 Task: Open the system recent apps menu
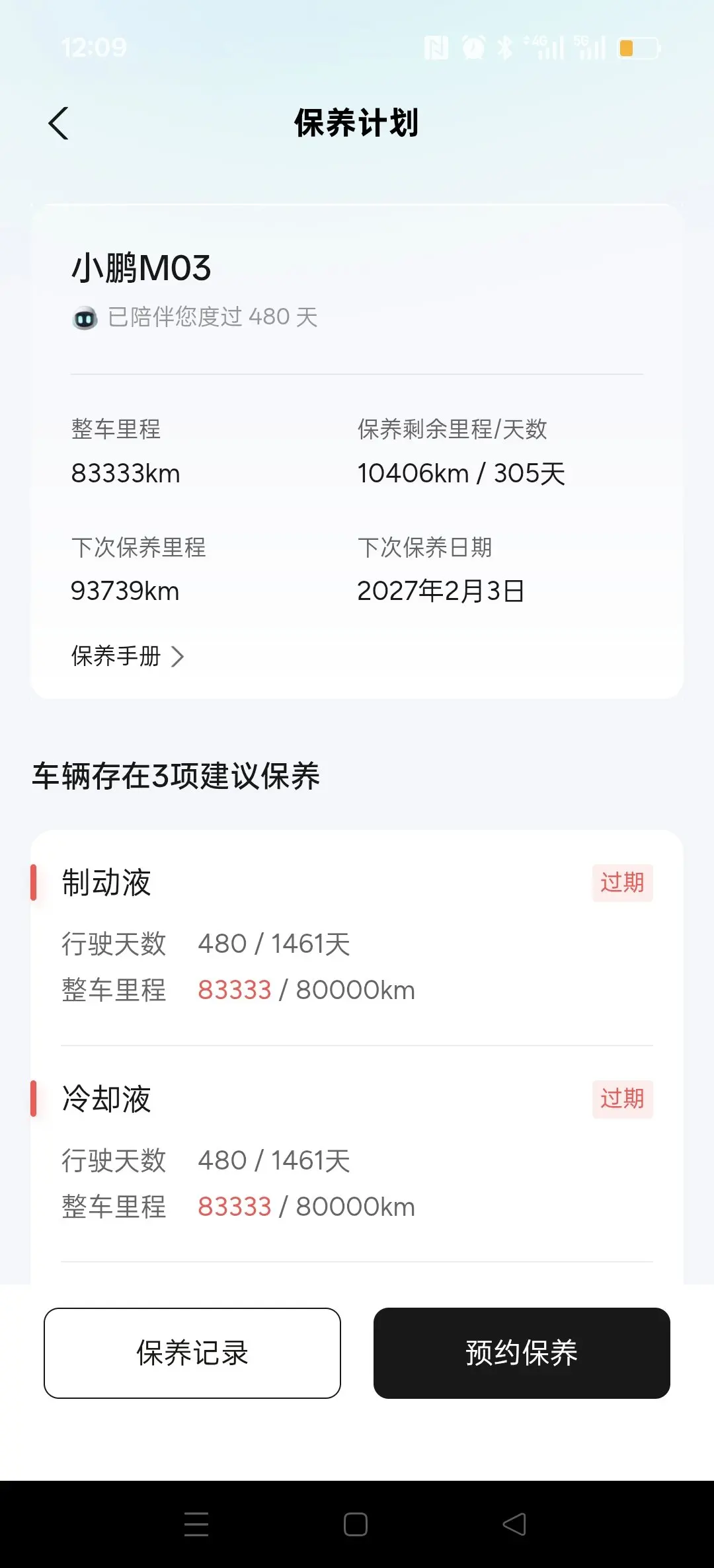pos(196,1524)
